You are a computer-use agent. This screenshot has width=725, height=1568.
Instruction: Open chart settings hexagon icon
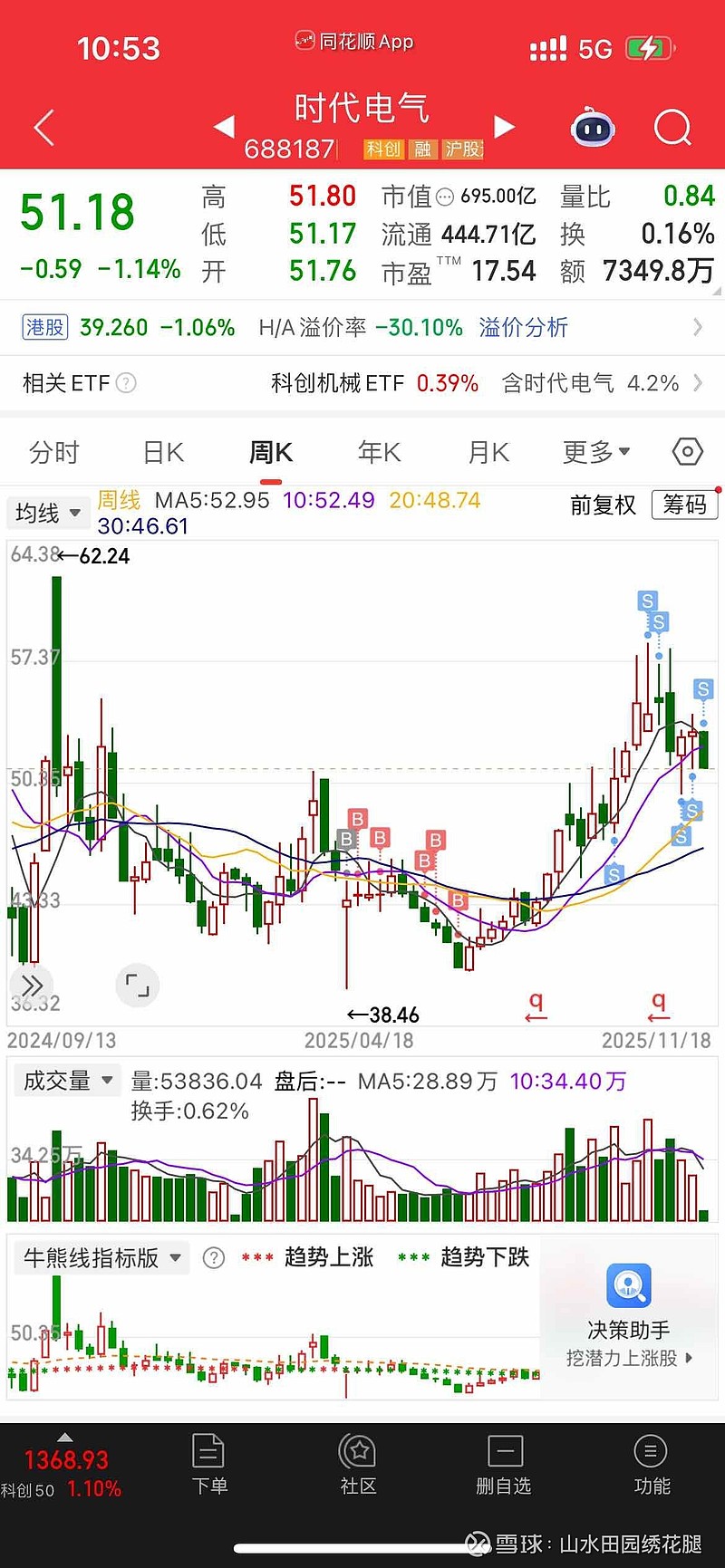tap(687, 451)
